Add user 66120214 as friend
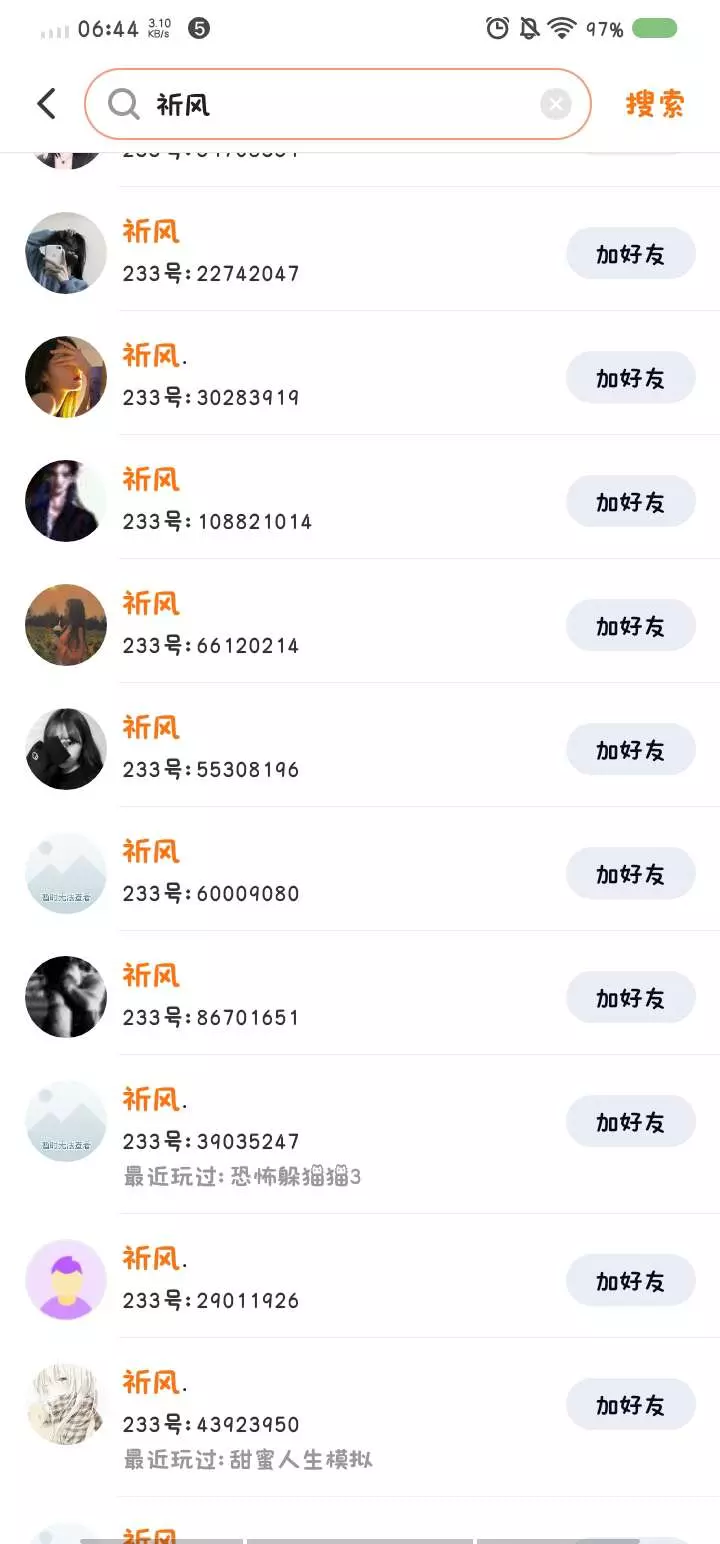 [630, 626]
